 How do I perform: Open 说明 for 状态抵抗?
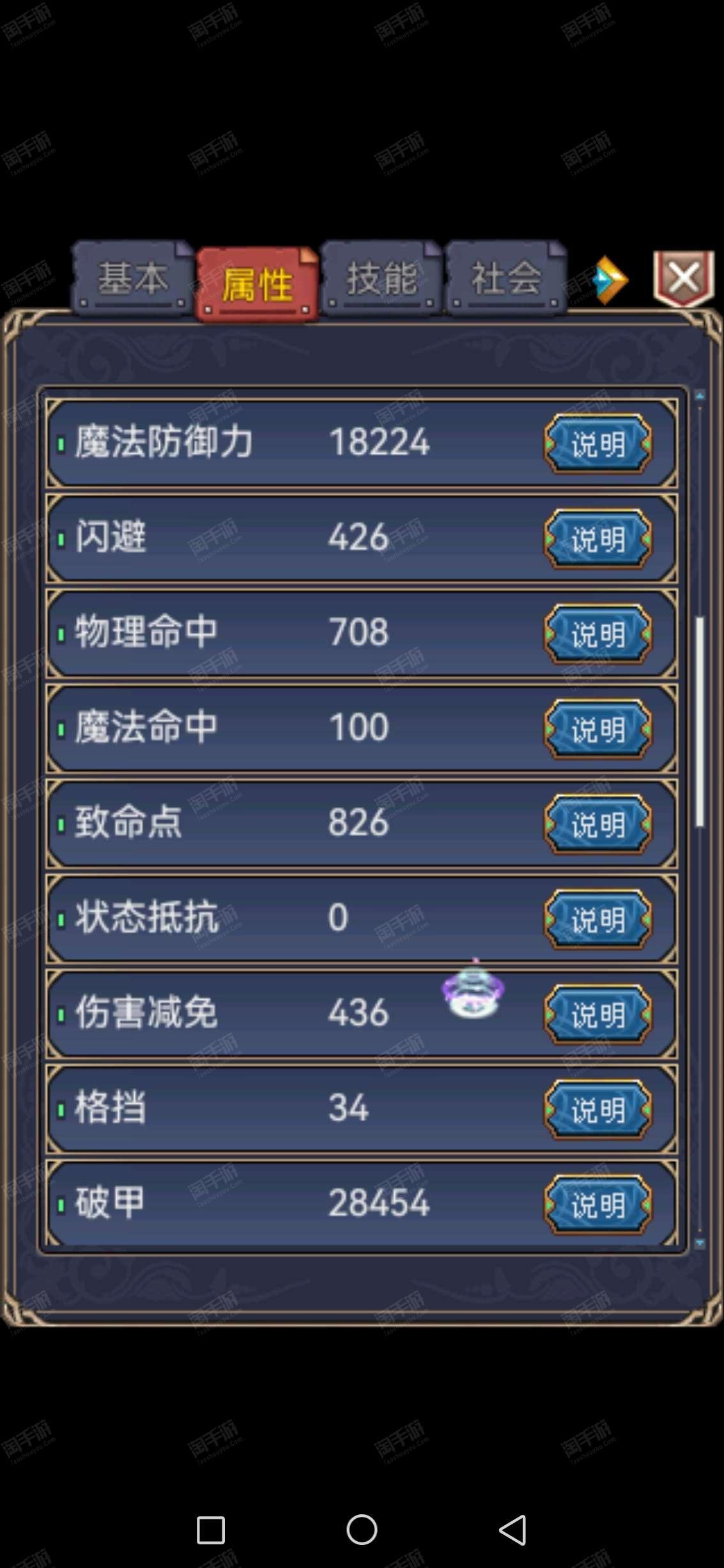point(597,919)
